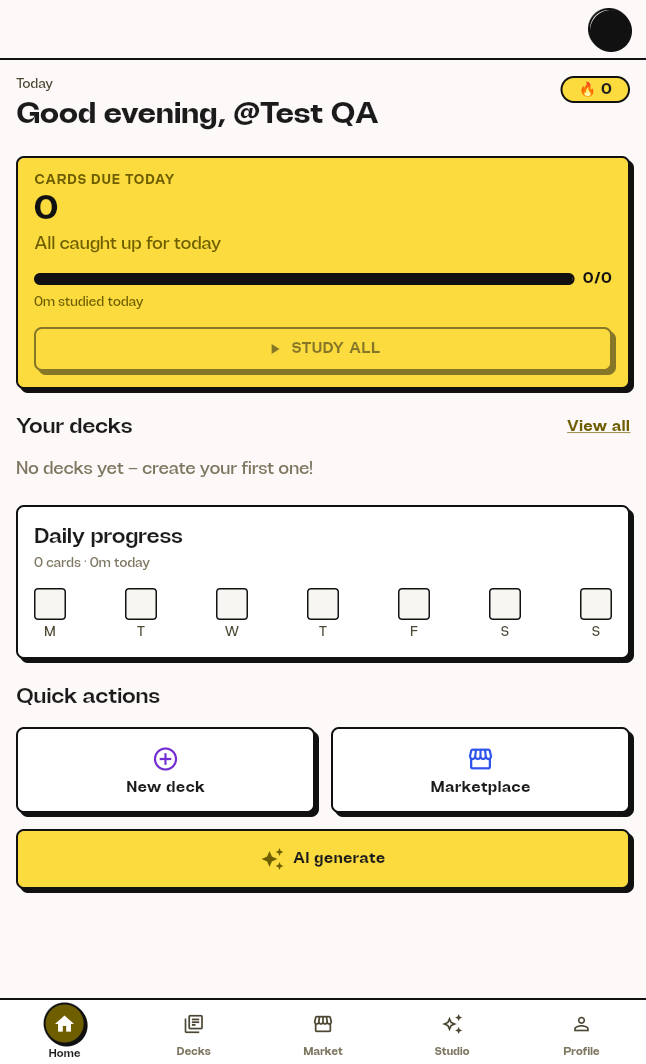Viewport: 646px width, 1064px height.
Task: Select the Home tab
Action: coord(64,1031)
